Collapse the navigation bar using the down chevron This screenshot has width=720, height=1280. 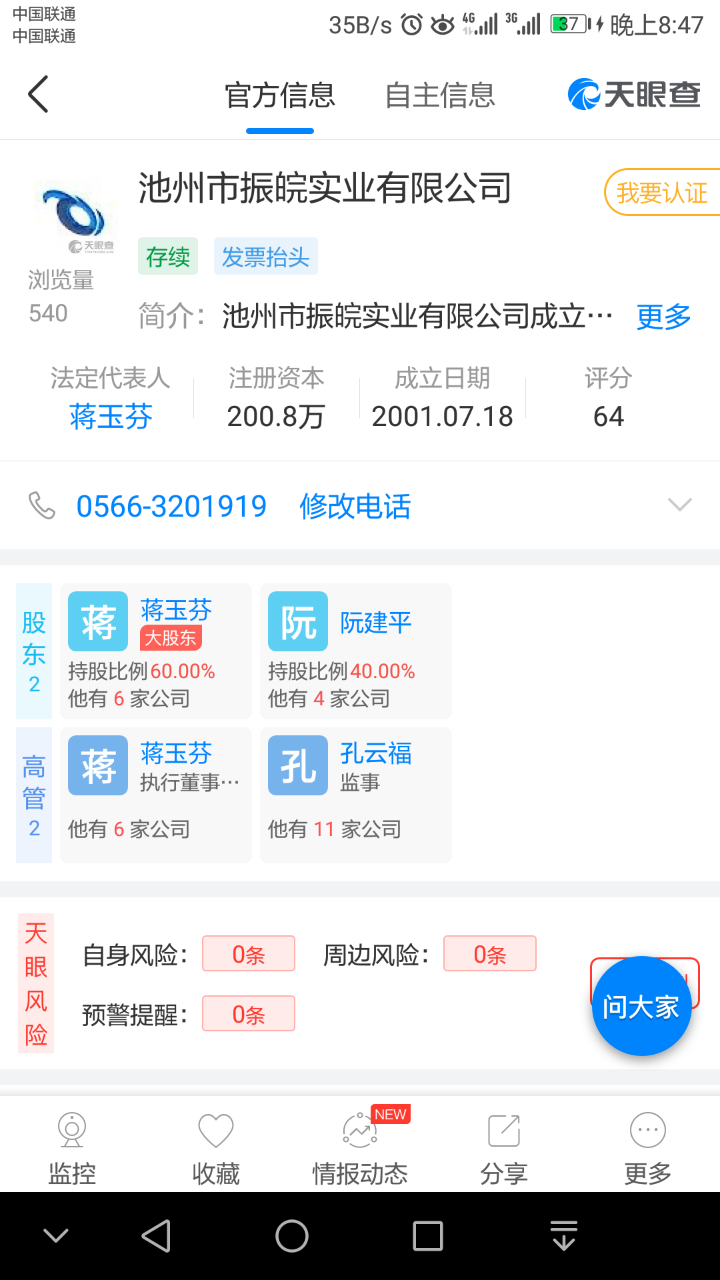[55, 1236]
